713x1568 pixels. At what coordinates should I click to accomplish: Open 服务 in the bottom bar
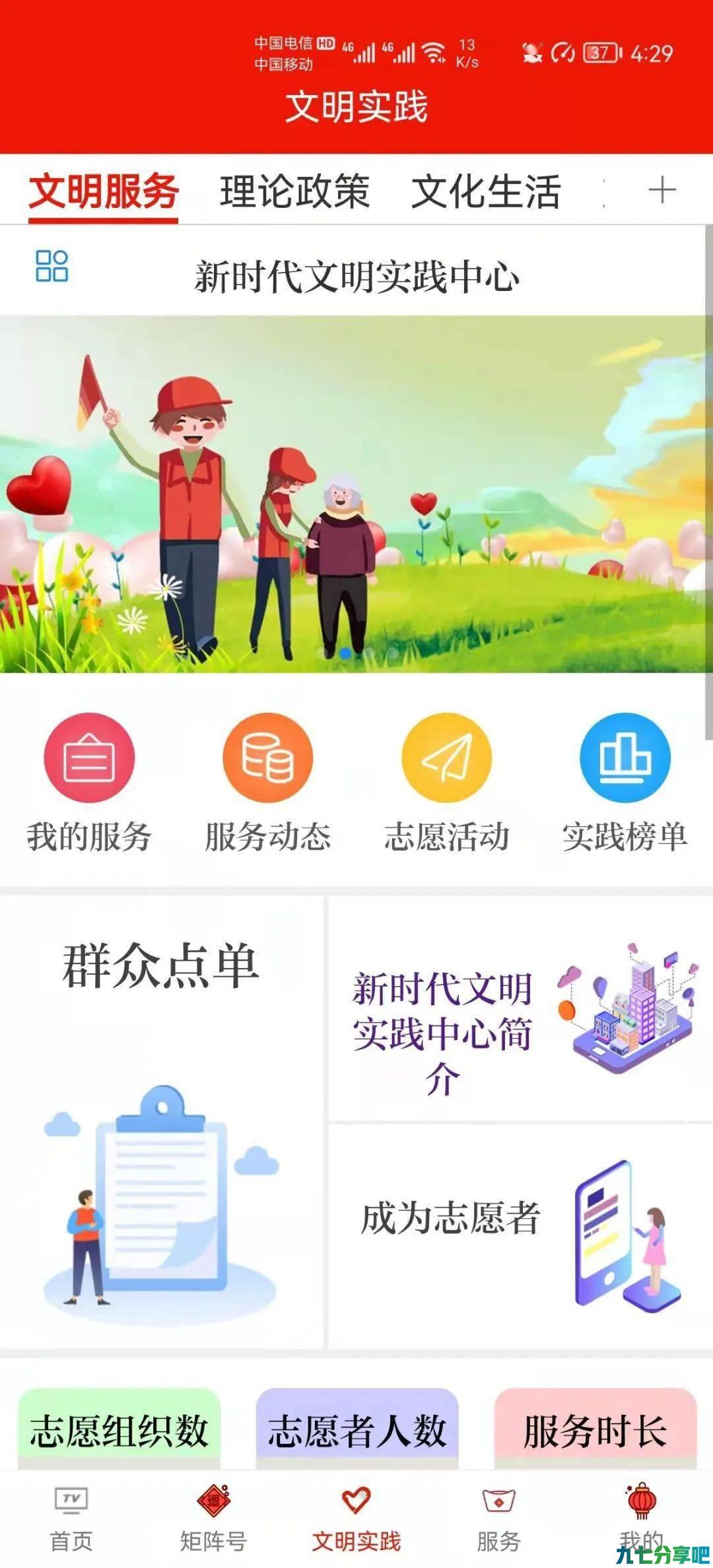pyautogui.click(x=499, y=1519)
